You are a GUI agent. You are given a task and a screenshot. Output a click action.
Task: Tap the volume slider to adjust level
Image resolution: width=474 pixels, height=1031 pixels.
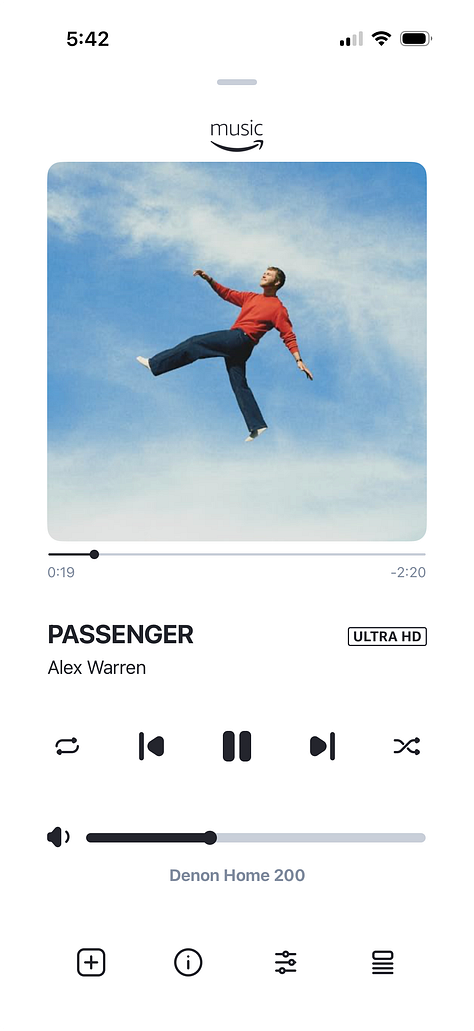(x=256, y=838)
